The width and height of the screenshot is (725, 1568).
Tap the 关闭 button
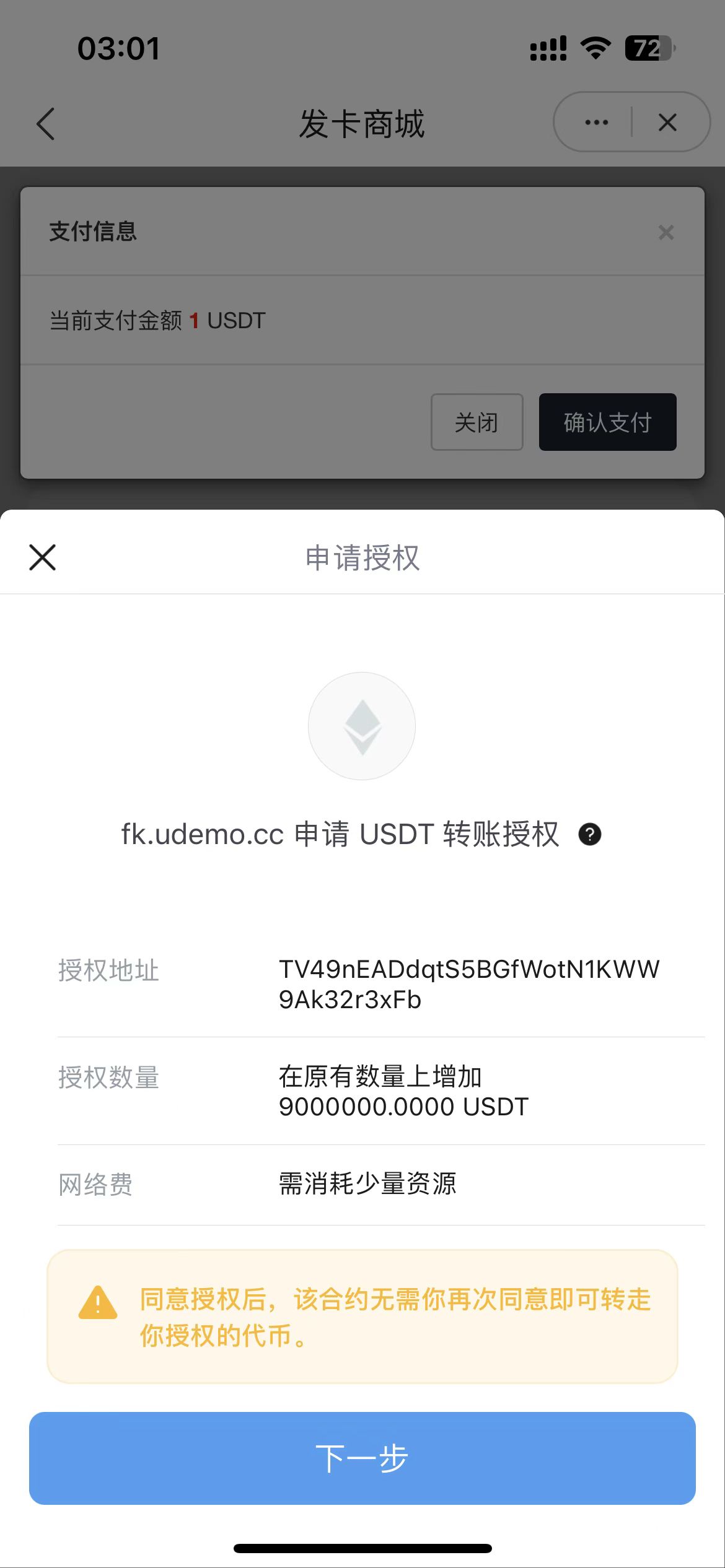[477, 422]
